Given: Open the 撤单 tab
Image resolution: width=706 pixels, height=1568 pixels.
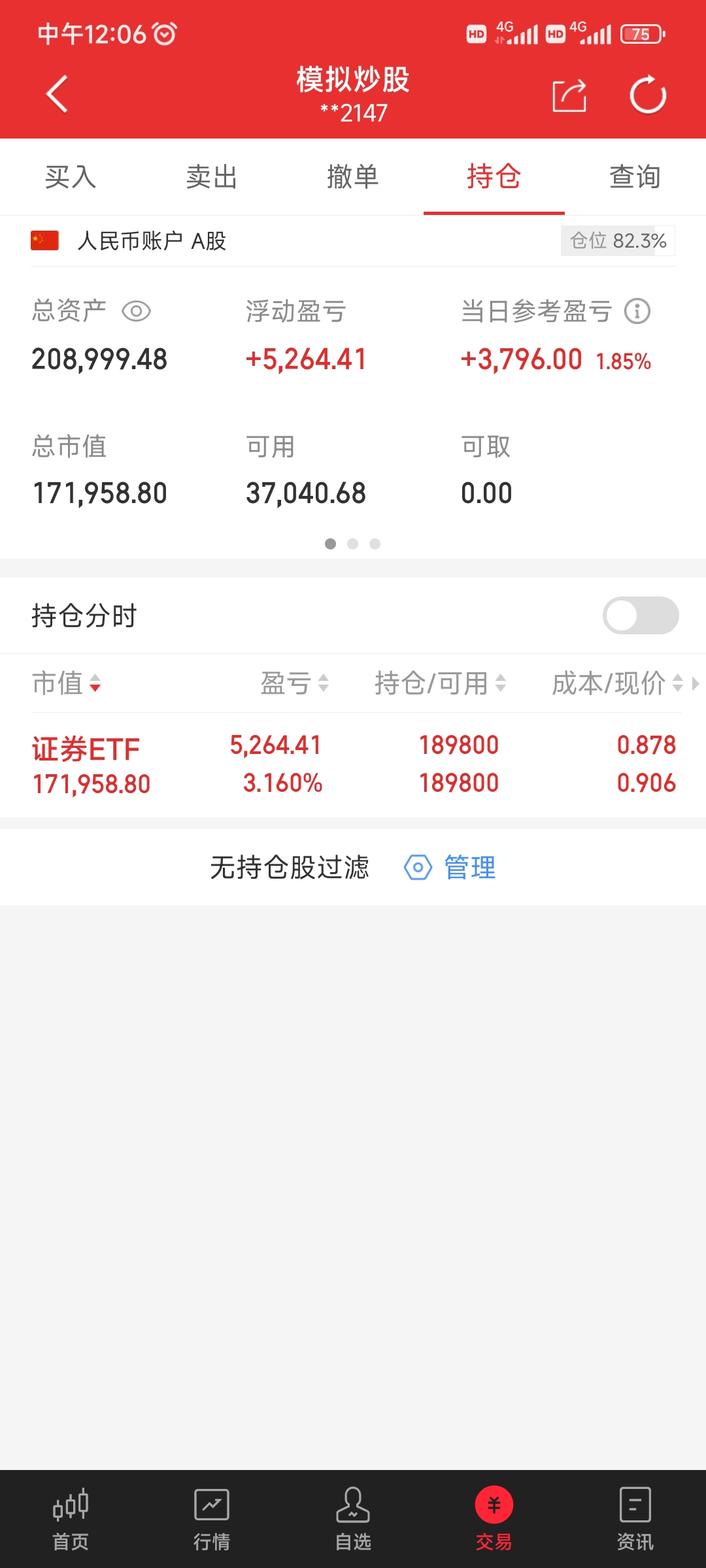Looking at the screenshot, I should (353, 177).
